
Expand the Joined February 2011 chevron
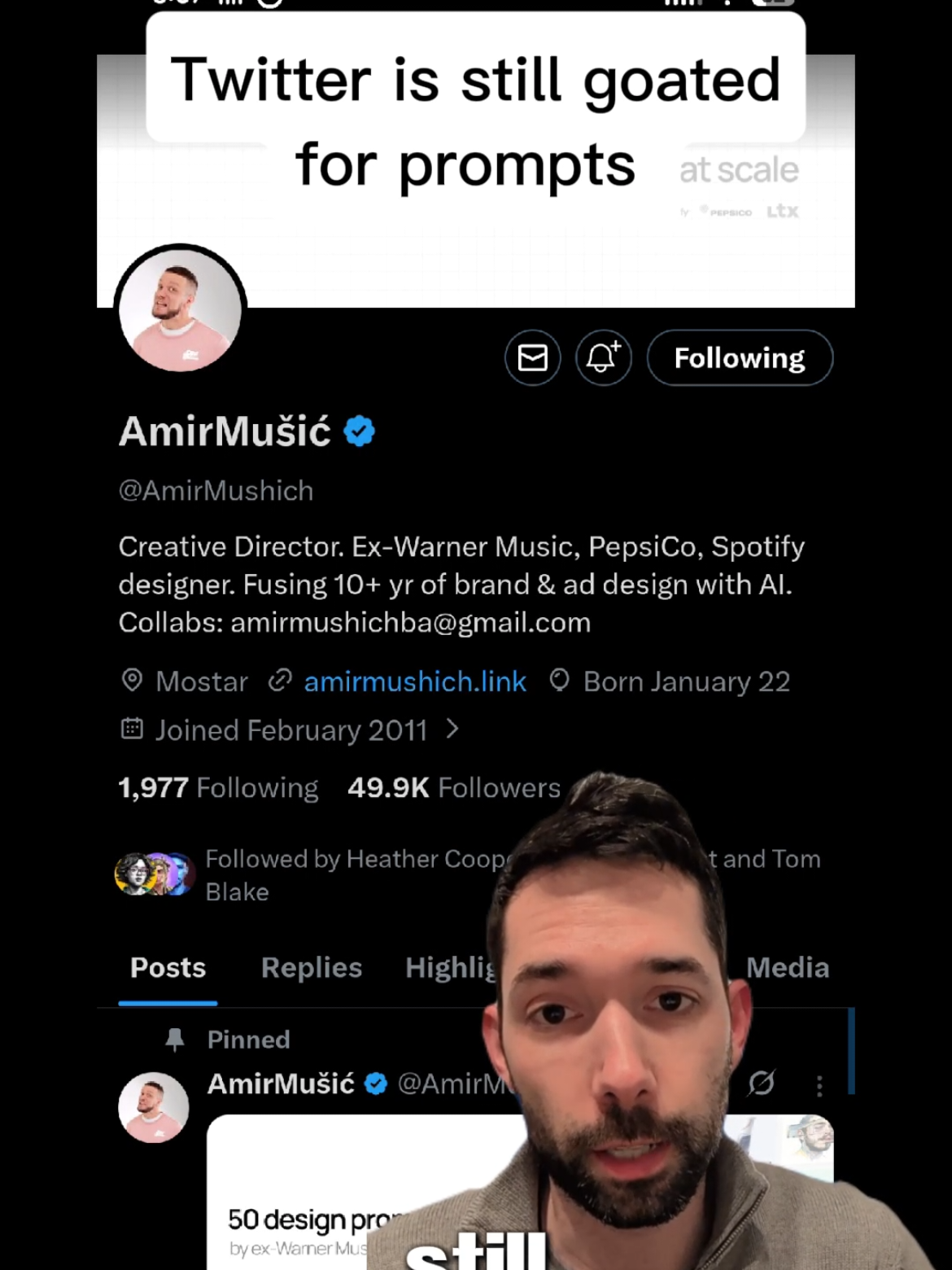pyautogui.click(x=453, y=729)
